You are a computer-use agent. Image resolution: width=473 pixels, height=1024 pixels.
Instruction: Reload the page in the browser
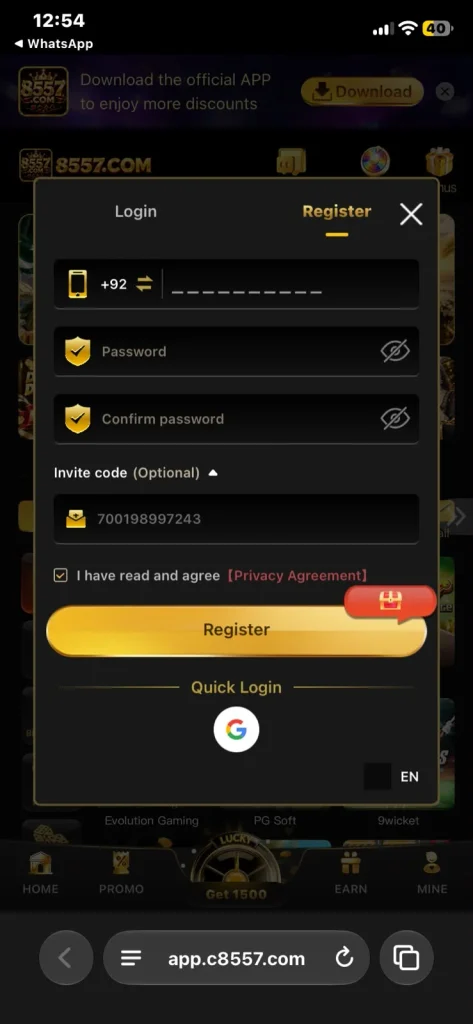344,958
